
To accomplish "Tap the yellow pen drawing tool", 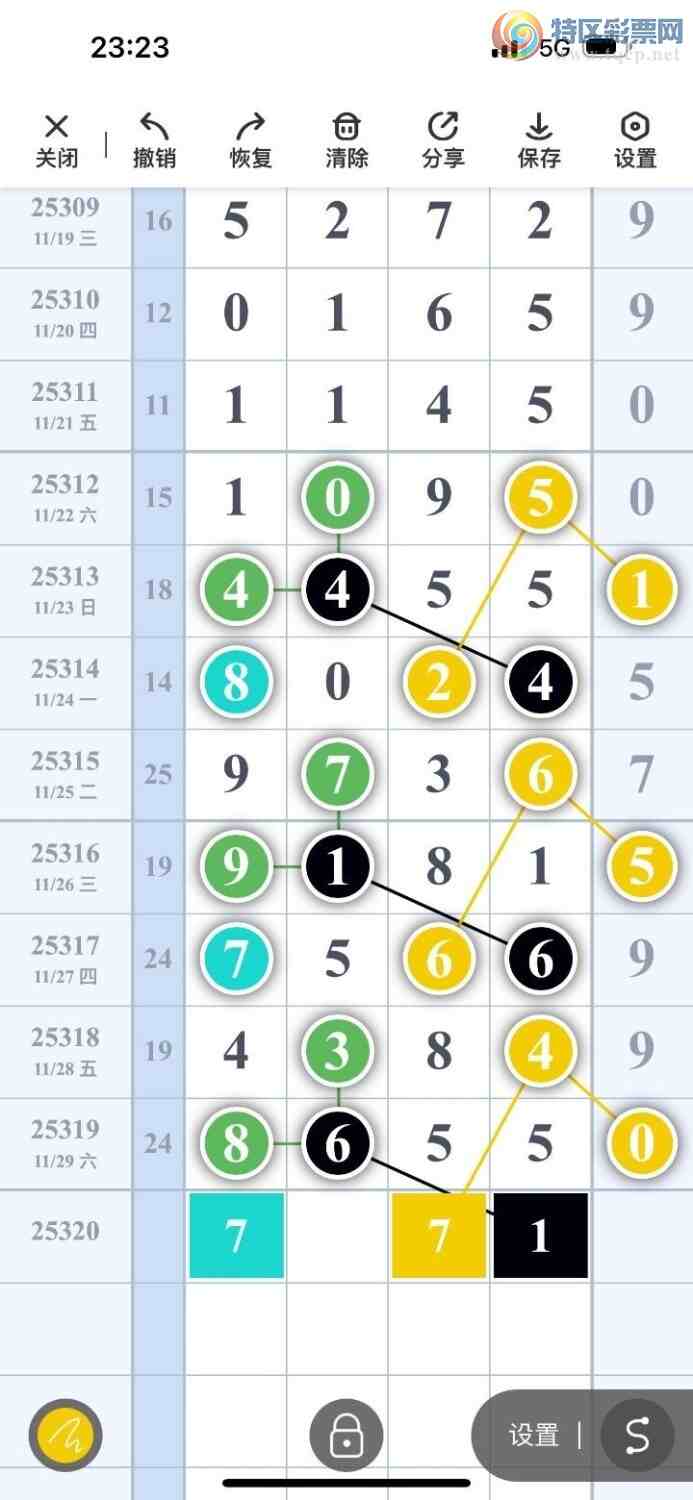I will pos(65,1436).
